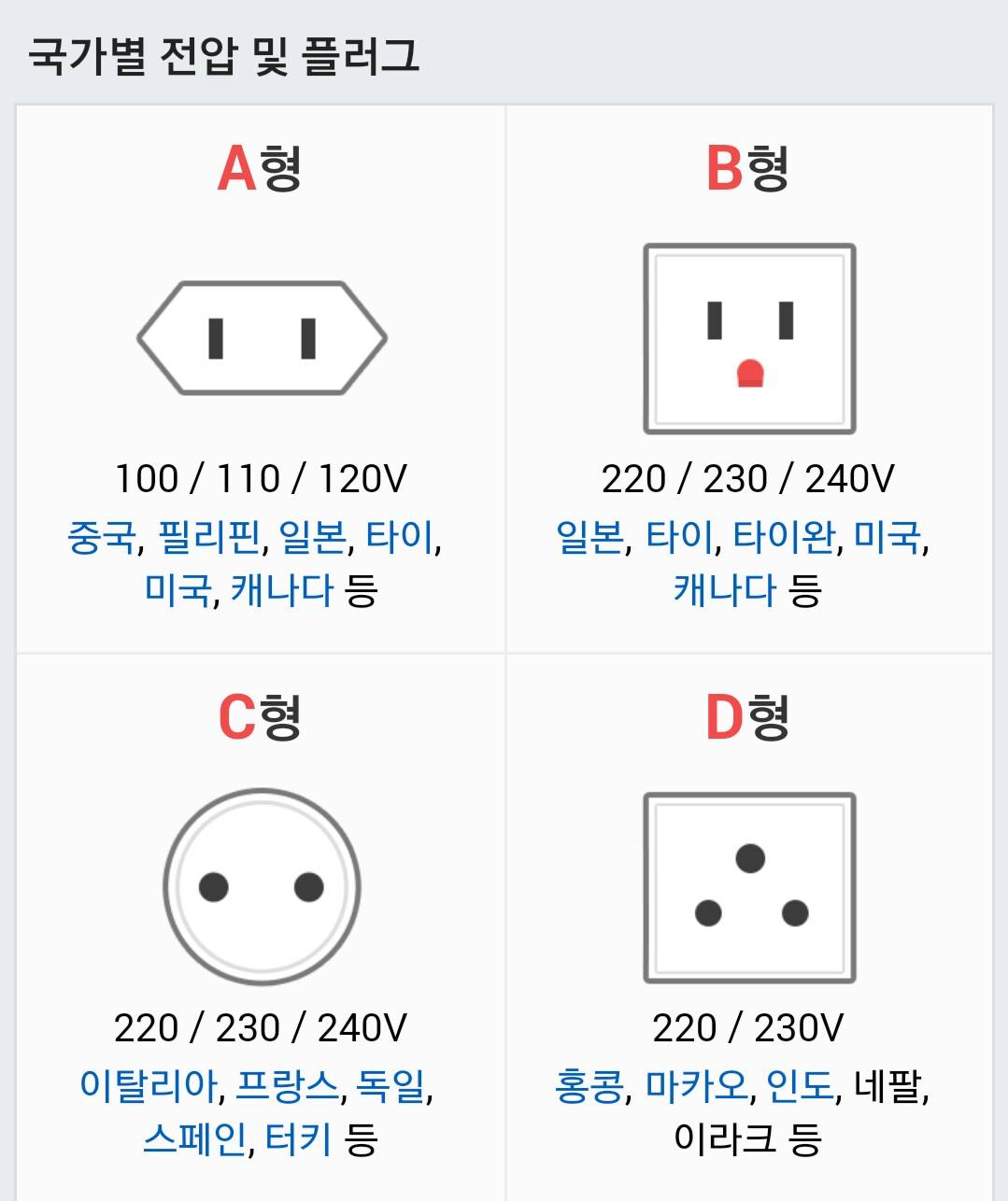The image size is (1008, 1201).
Task: Open 캐나다 in the B형 section
Action: click(725, 590)
